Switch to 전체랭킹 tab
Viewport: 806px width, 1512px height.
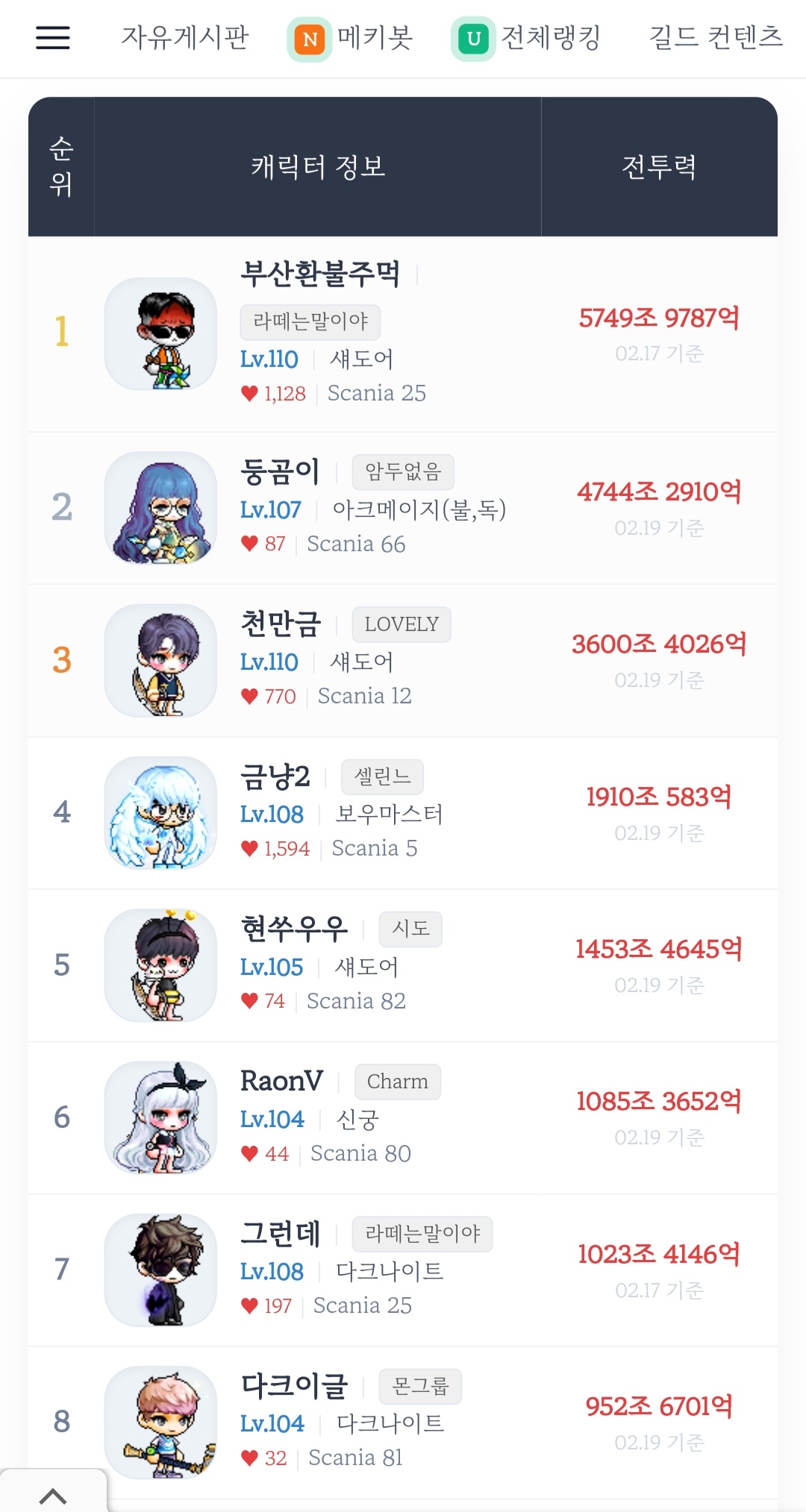click(527, 38)
